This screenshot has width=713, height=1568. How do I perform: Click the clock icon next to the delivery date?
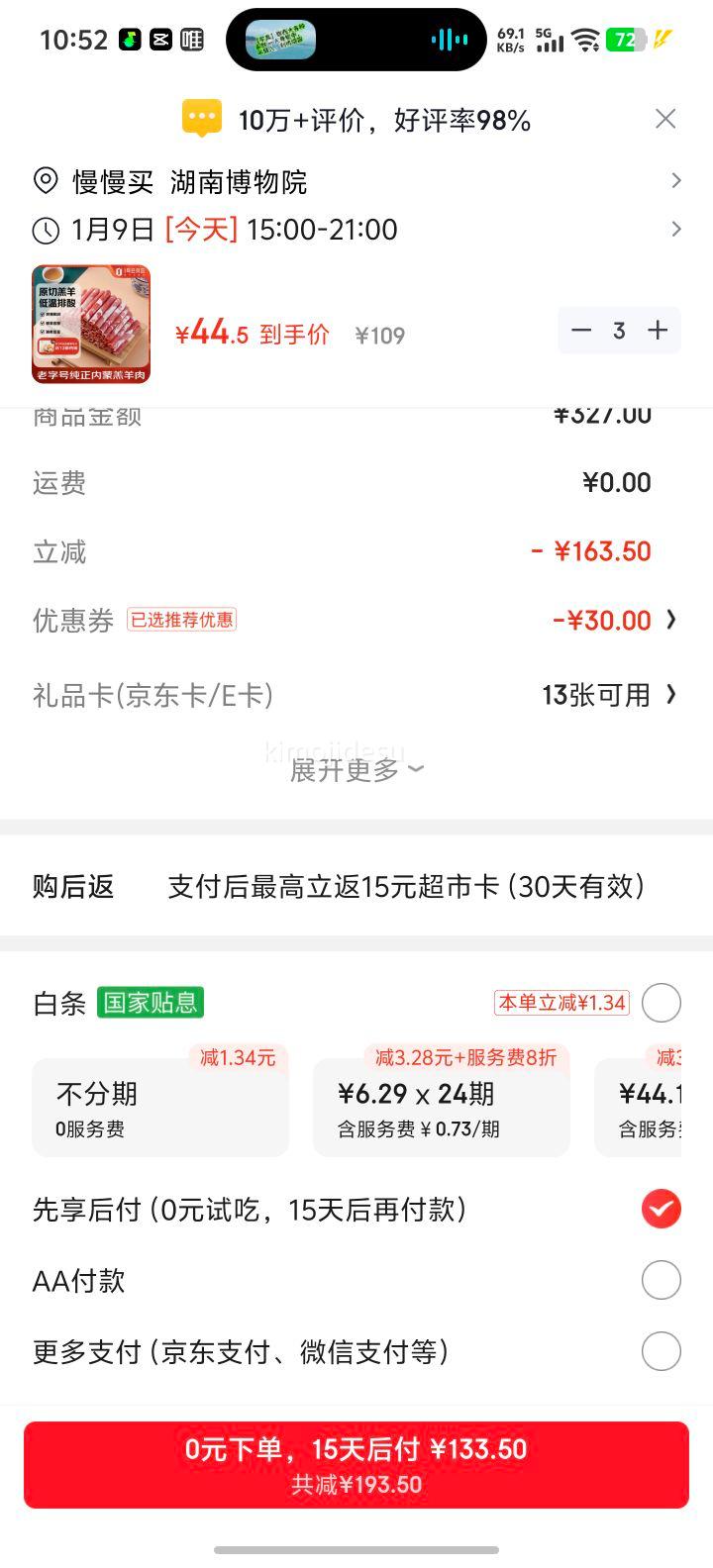click(x=44, y=230)
